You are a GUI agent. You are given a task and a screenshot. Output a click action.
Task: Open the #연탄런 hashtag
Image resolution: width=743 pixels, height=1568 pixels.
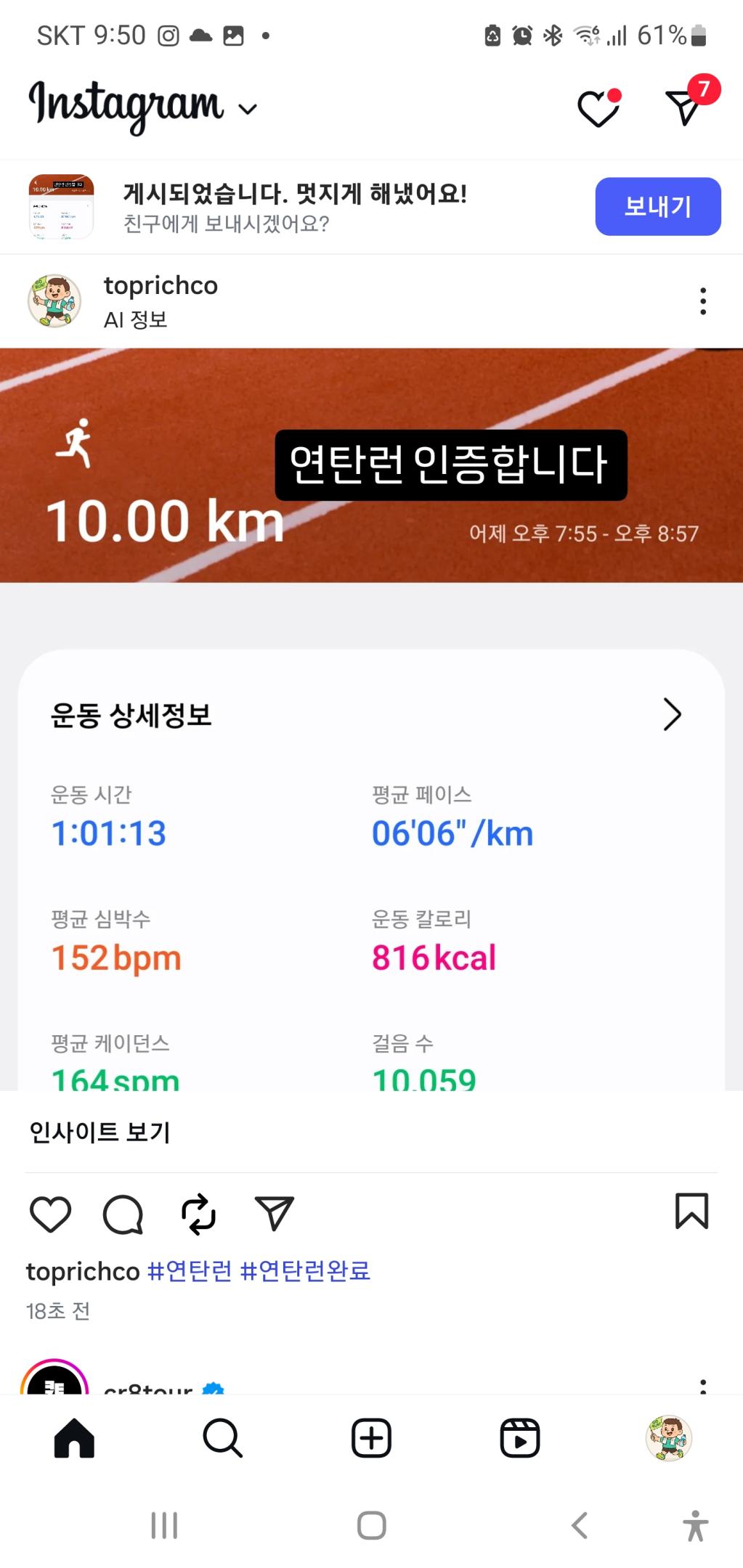190,1271
